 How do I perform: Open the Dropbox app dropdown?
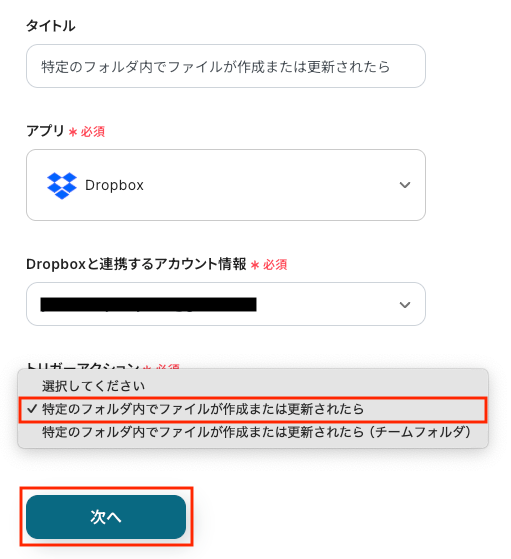tap(225, 185)
